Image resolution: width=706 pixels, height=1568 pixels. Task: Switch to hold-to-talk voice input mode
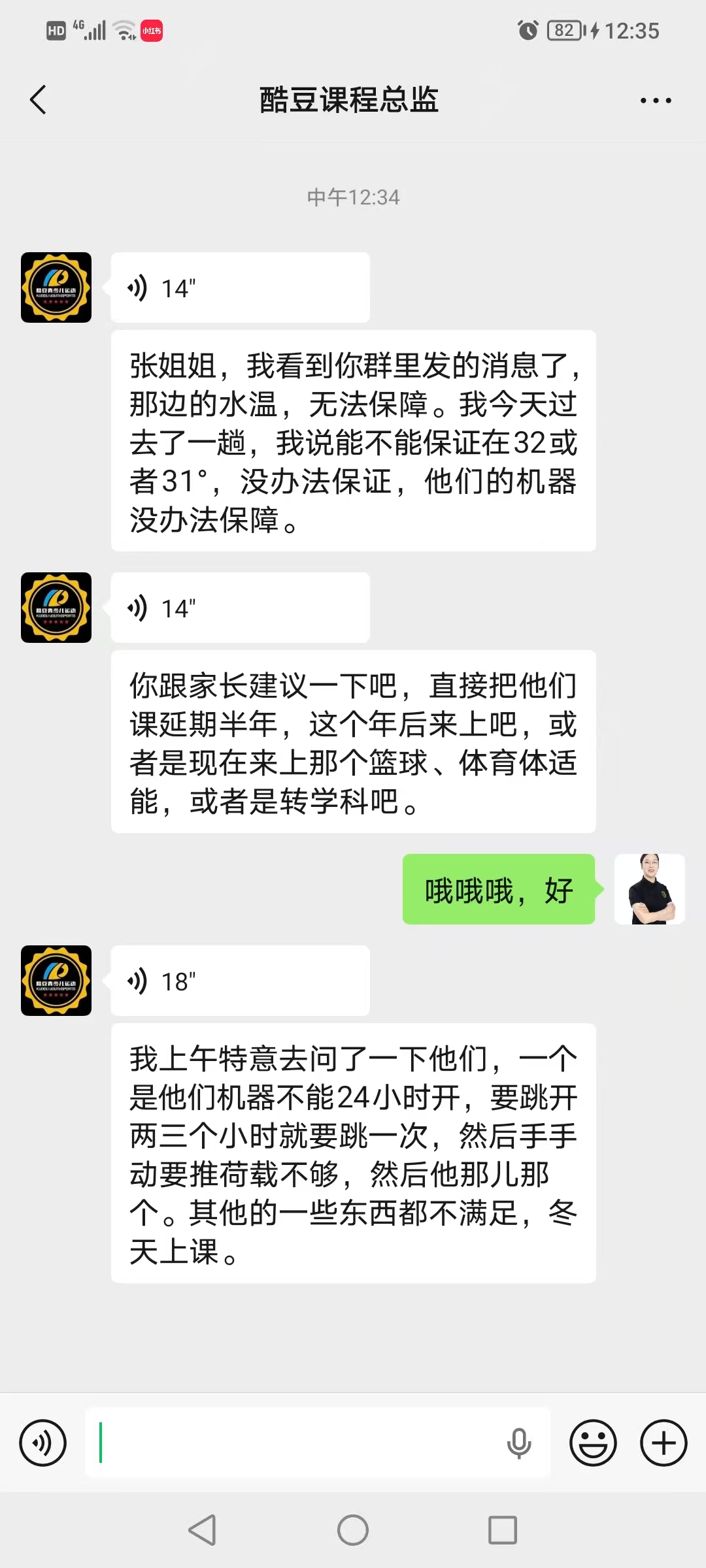point(43,1443)
